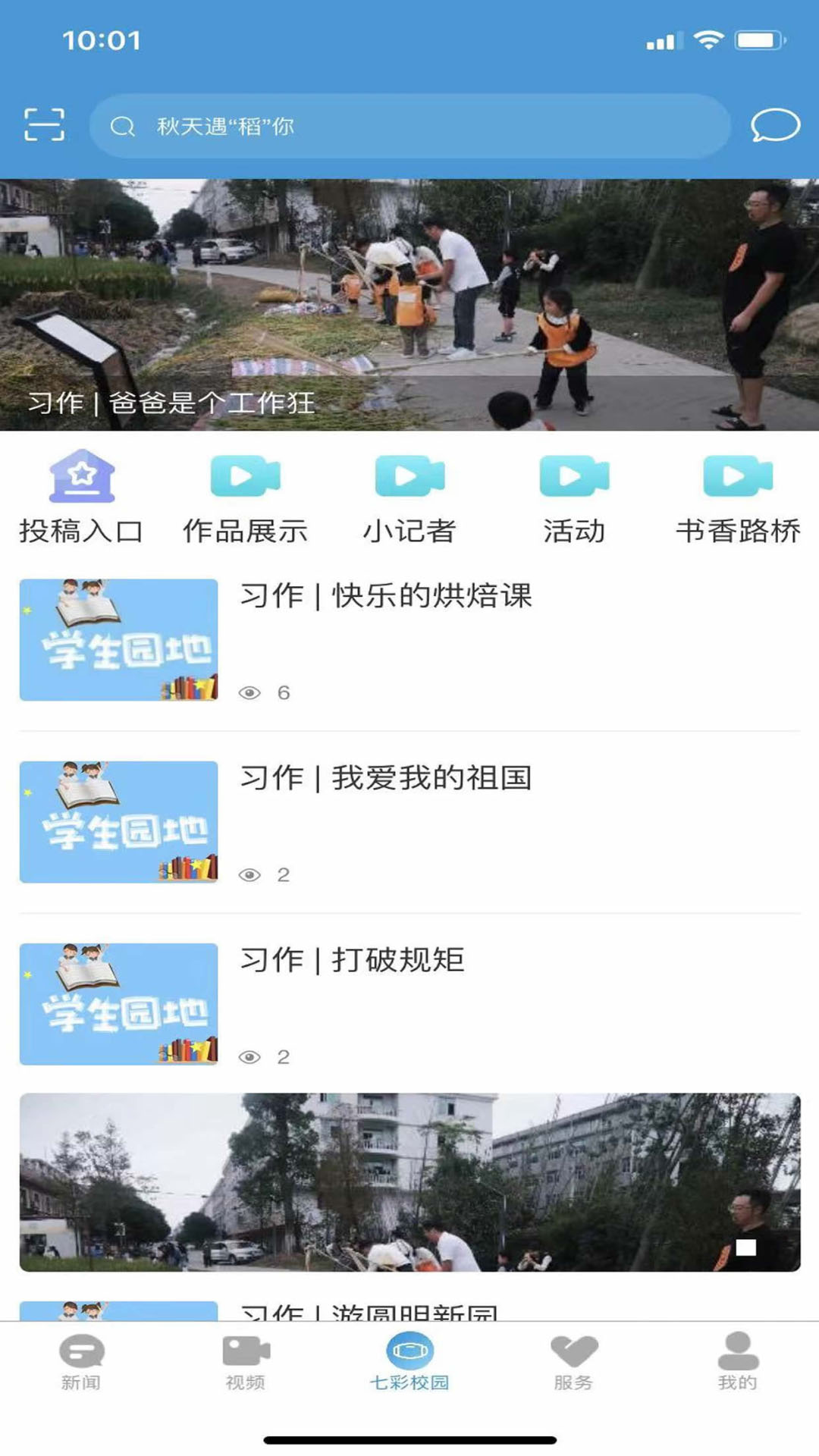Go to 作品展示 section
Screen dimensions: 819x1456
click(x=246, y=497)
